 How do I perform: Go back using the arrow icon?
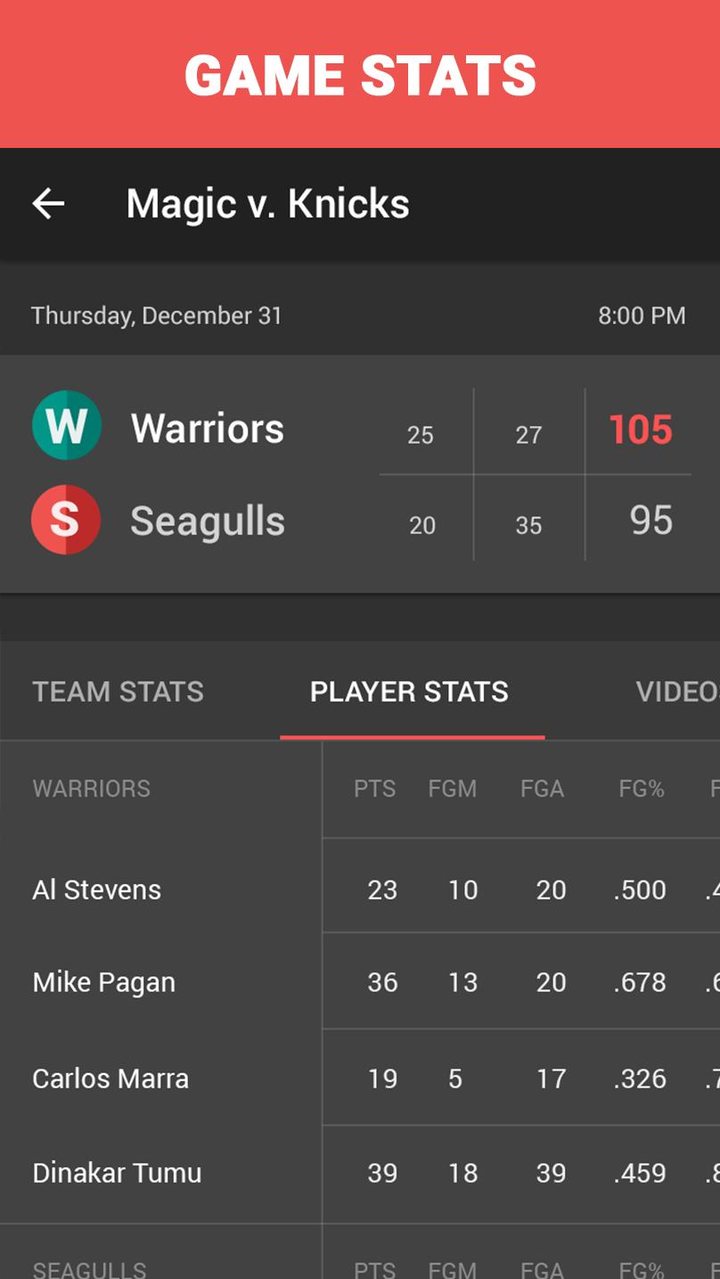point(48,204)
